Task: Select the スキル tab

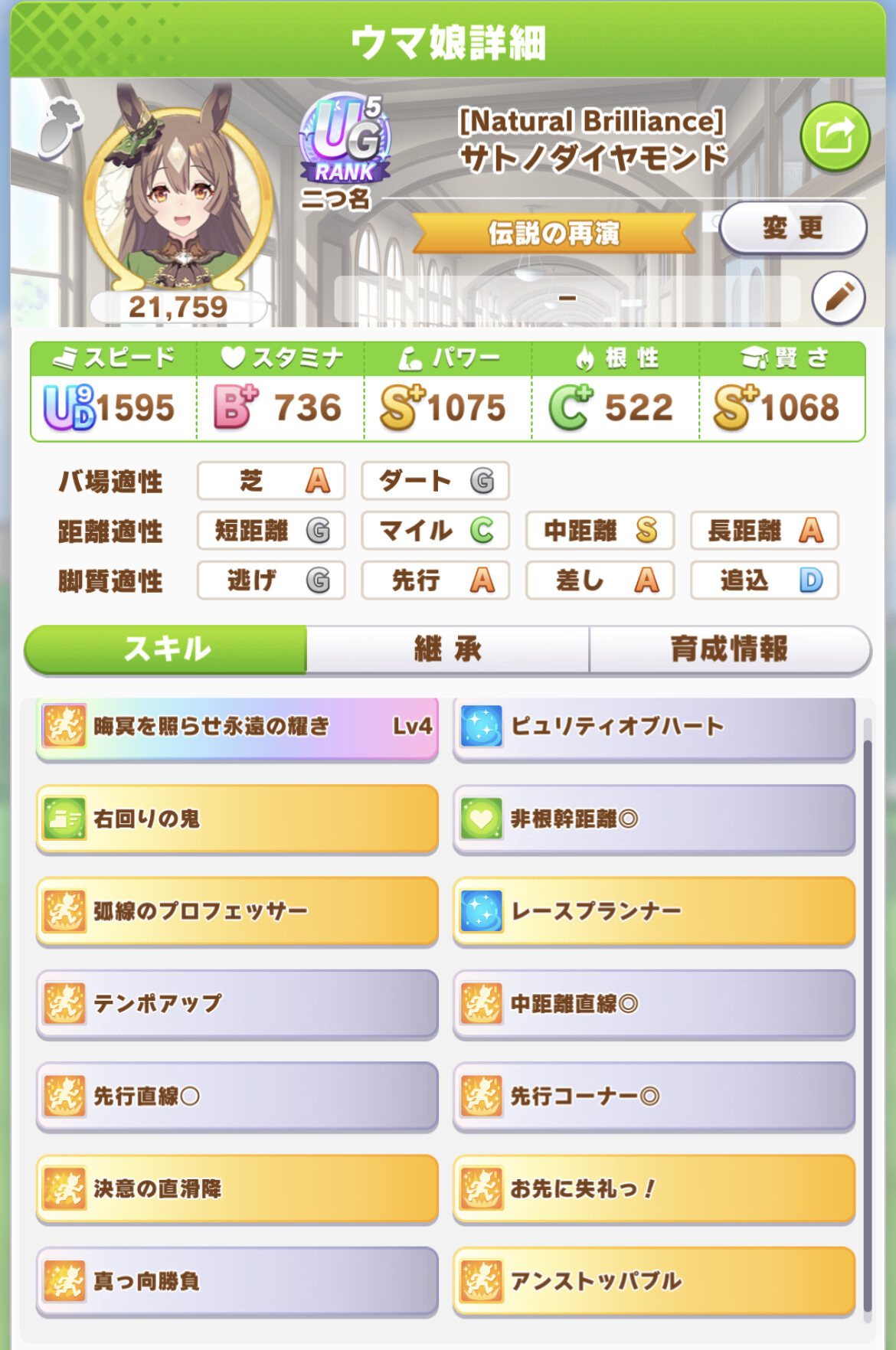Action: point(166,649)
